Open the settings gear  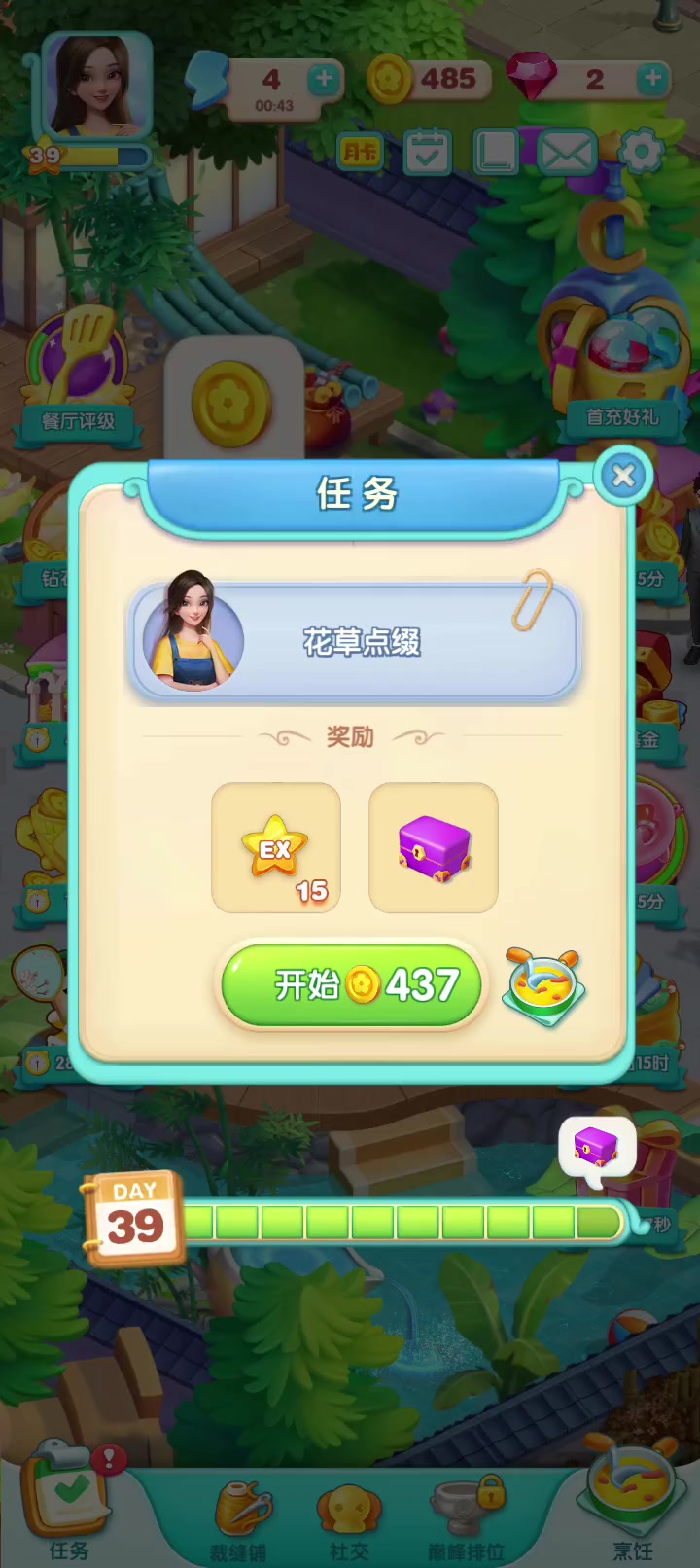pos(641,152)
